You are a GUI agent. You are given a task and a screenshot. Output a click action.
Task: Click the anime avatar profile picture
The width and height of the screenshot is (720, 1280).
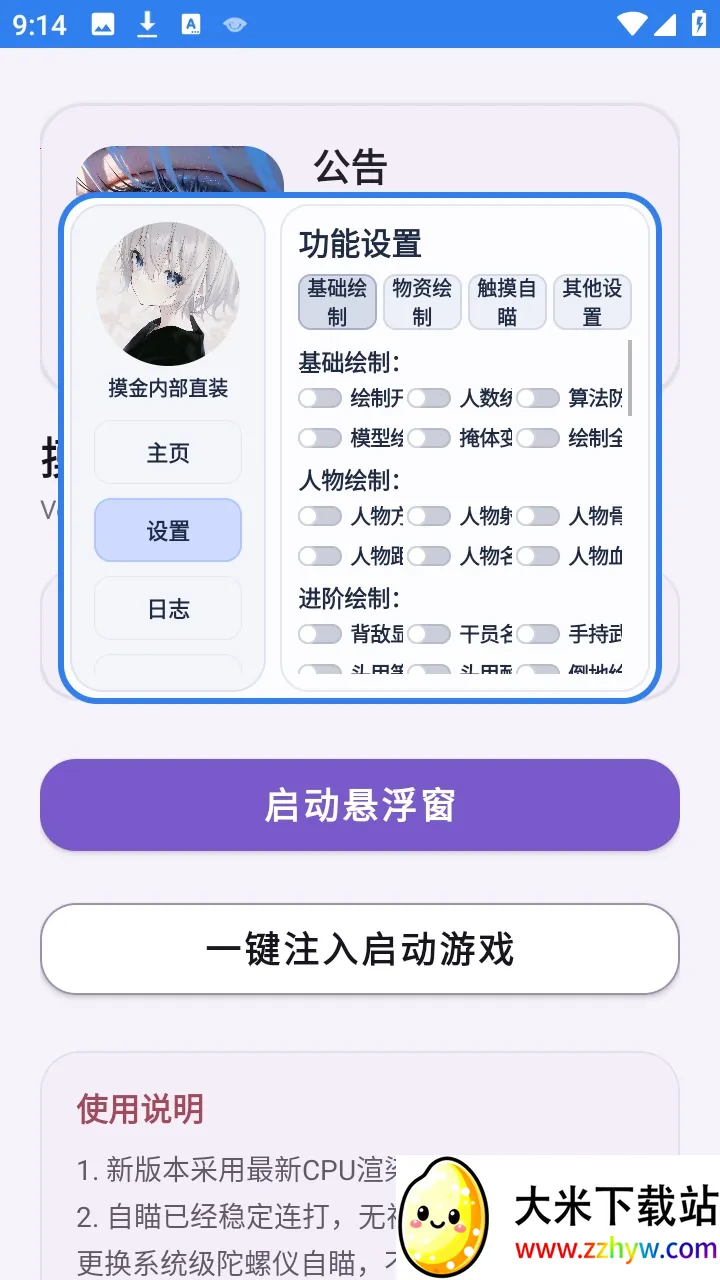[x=167, y=291]
